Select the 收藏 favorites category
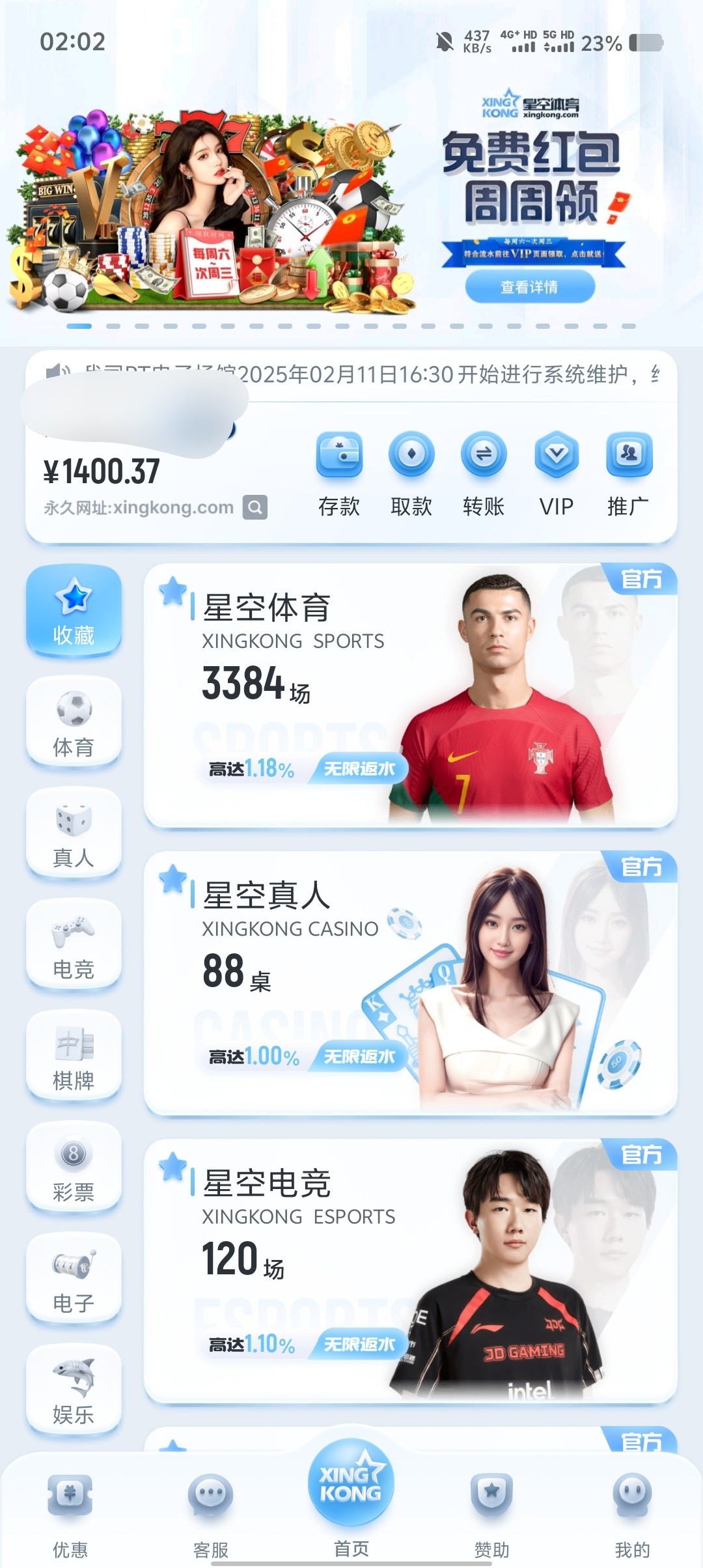 (74, 611)
